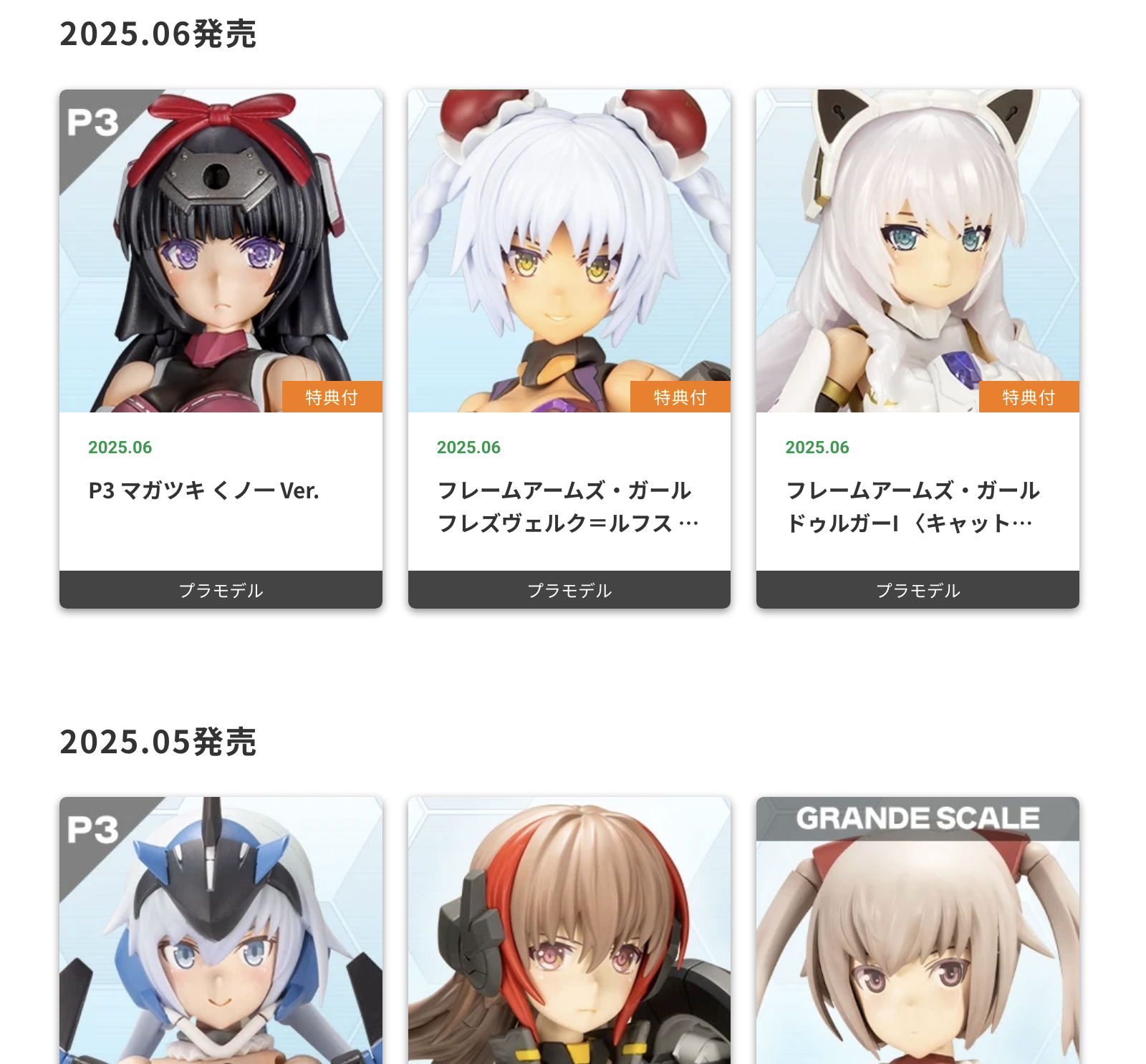
Task: Open the brown-haired headphone figure card in the 2025.05 section
Action: [569, 931]
